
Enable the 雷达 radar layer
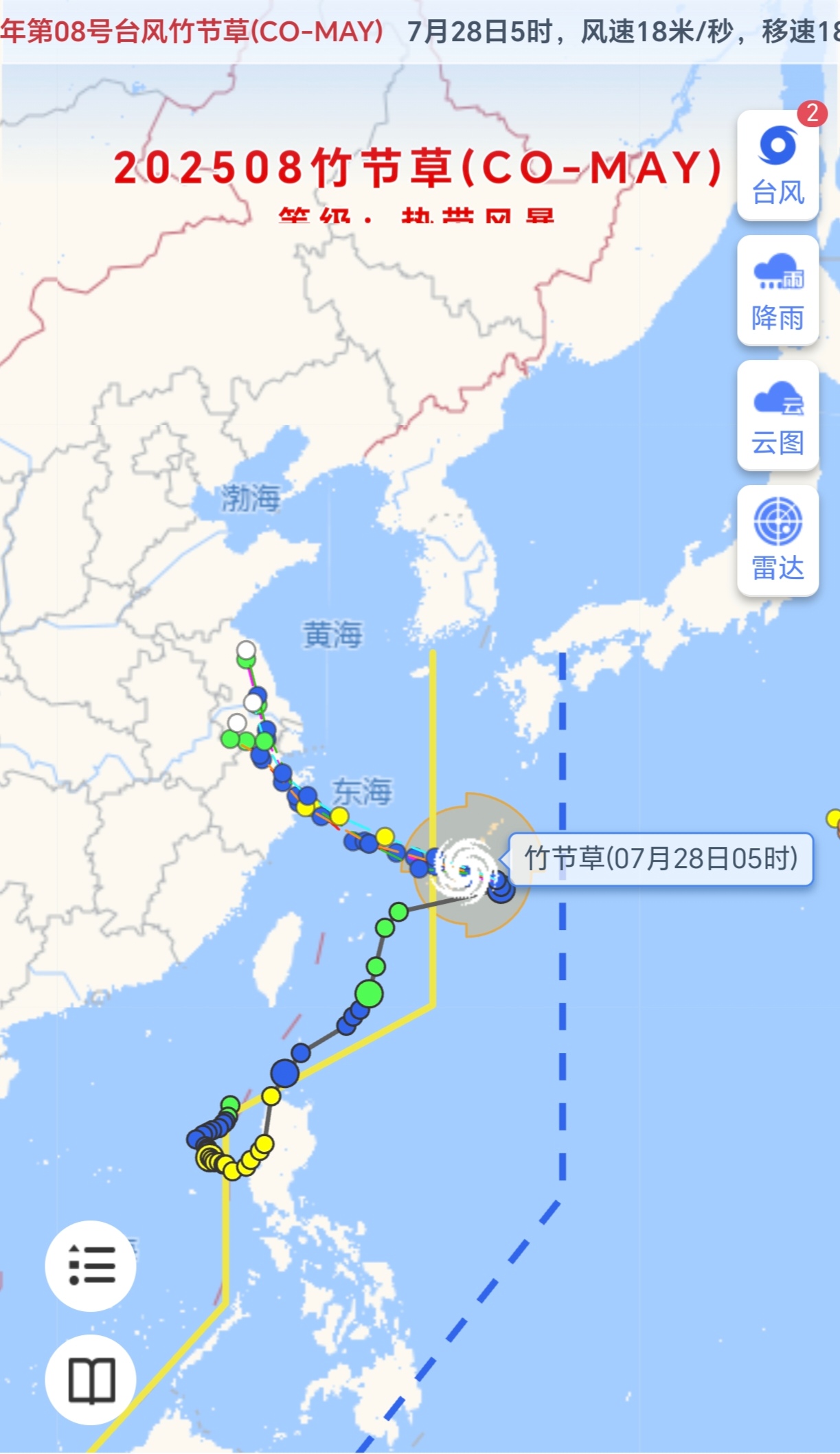coord(777,541)
